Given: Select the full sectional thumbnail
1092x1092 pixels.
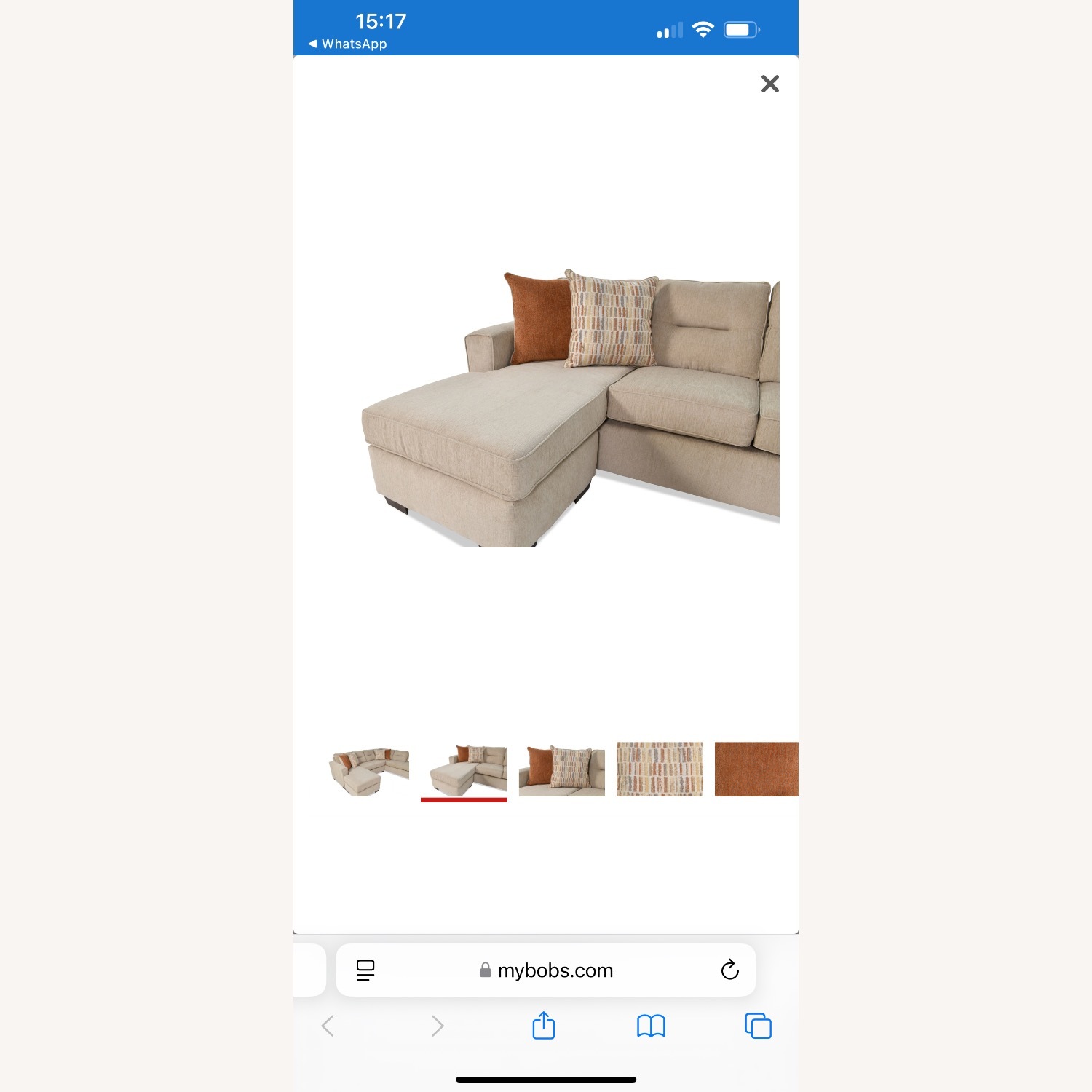Looking at the screenshot, I should point(369,769).
